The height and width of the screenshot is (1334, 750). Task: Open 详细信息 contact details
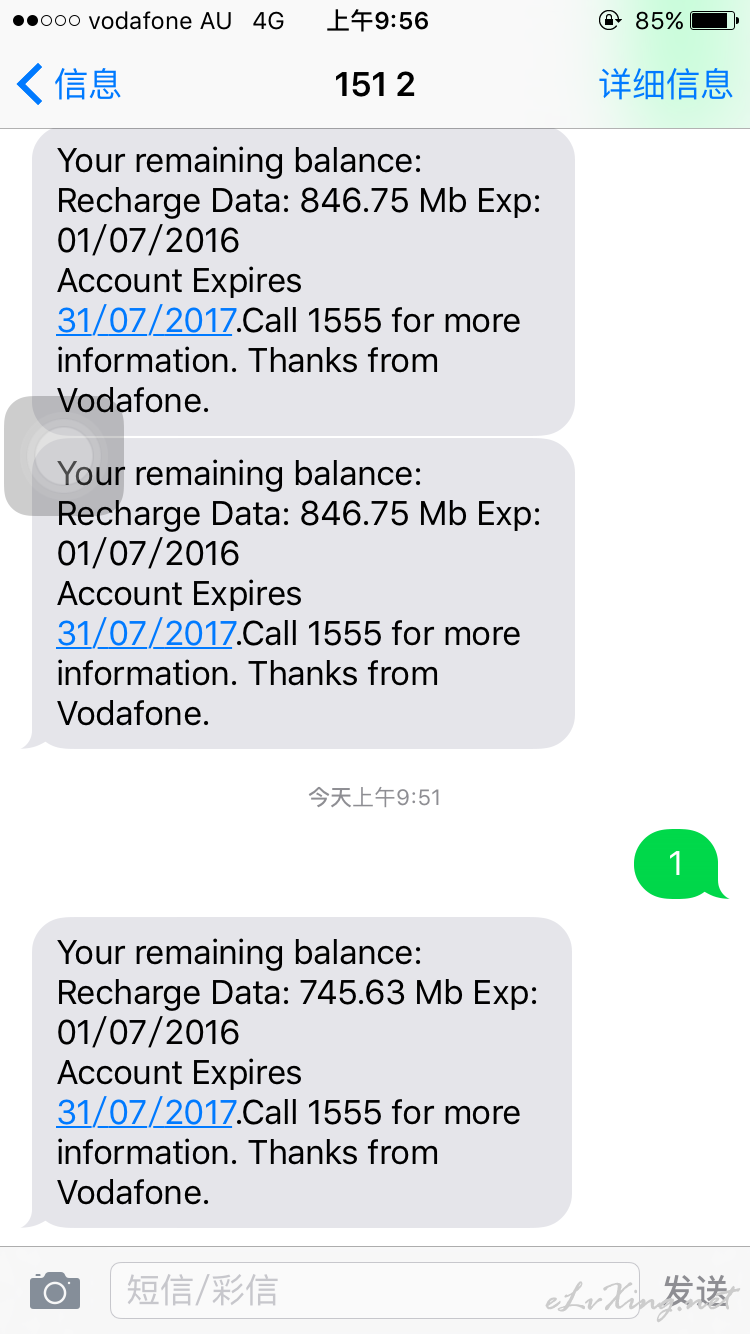click(666, 85)
